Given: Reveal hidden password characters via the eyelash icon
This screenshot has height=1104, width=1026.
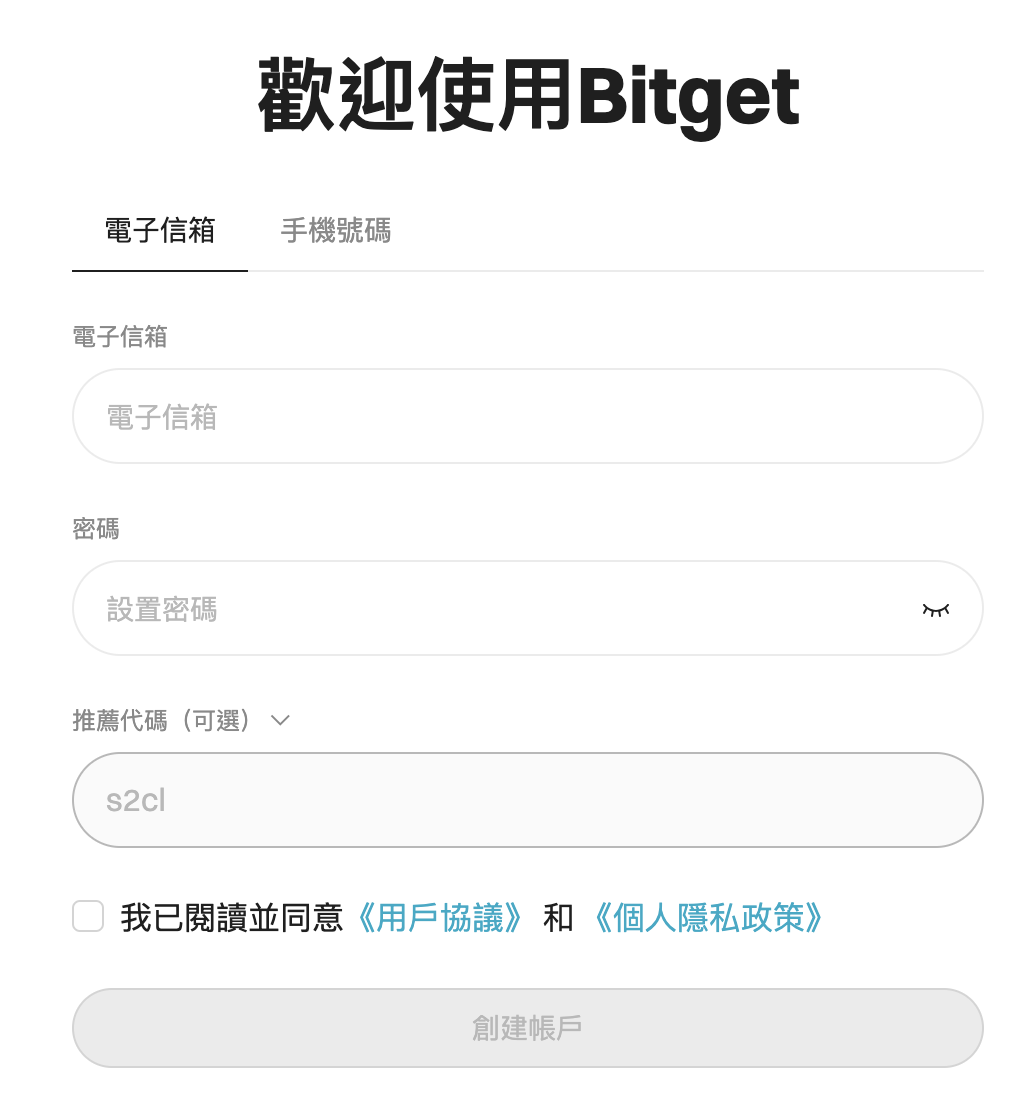Looking at the screenshot, I should (936, 608).
